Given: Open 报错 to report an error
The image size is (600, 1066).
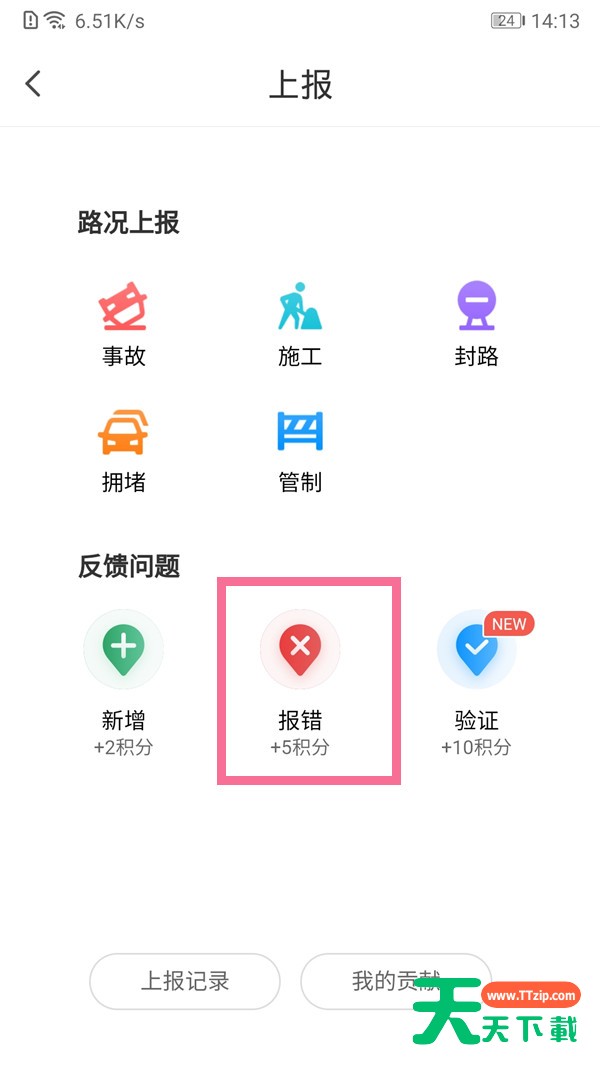Looking at the screenshot, I should 300,683.
